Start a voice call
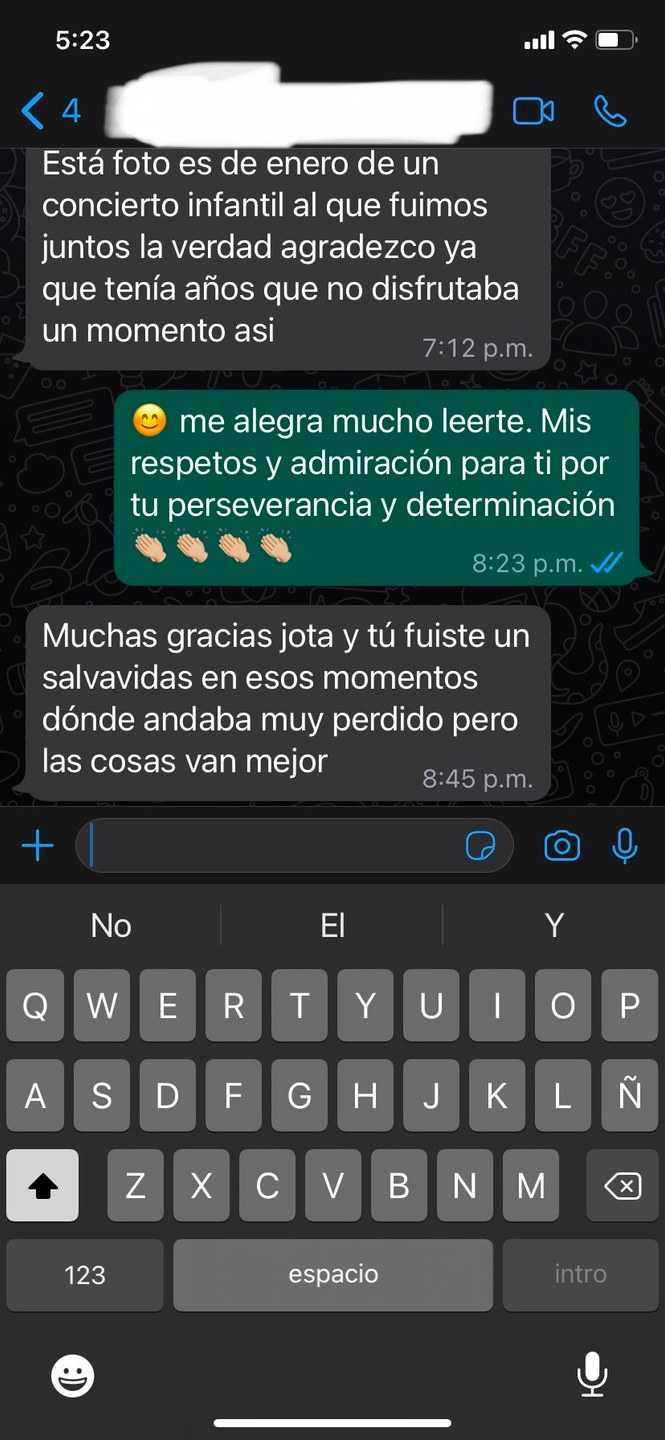The width and height of the screenshot is (665, 1440). click(x=610, y=111)
